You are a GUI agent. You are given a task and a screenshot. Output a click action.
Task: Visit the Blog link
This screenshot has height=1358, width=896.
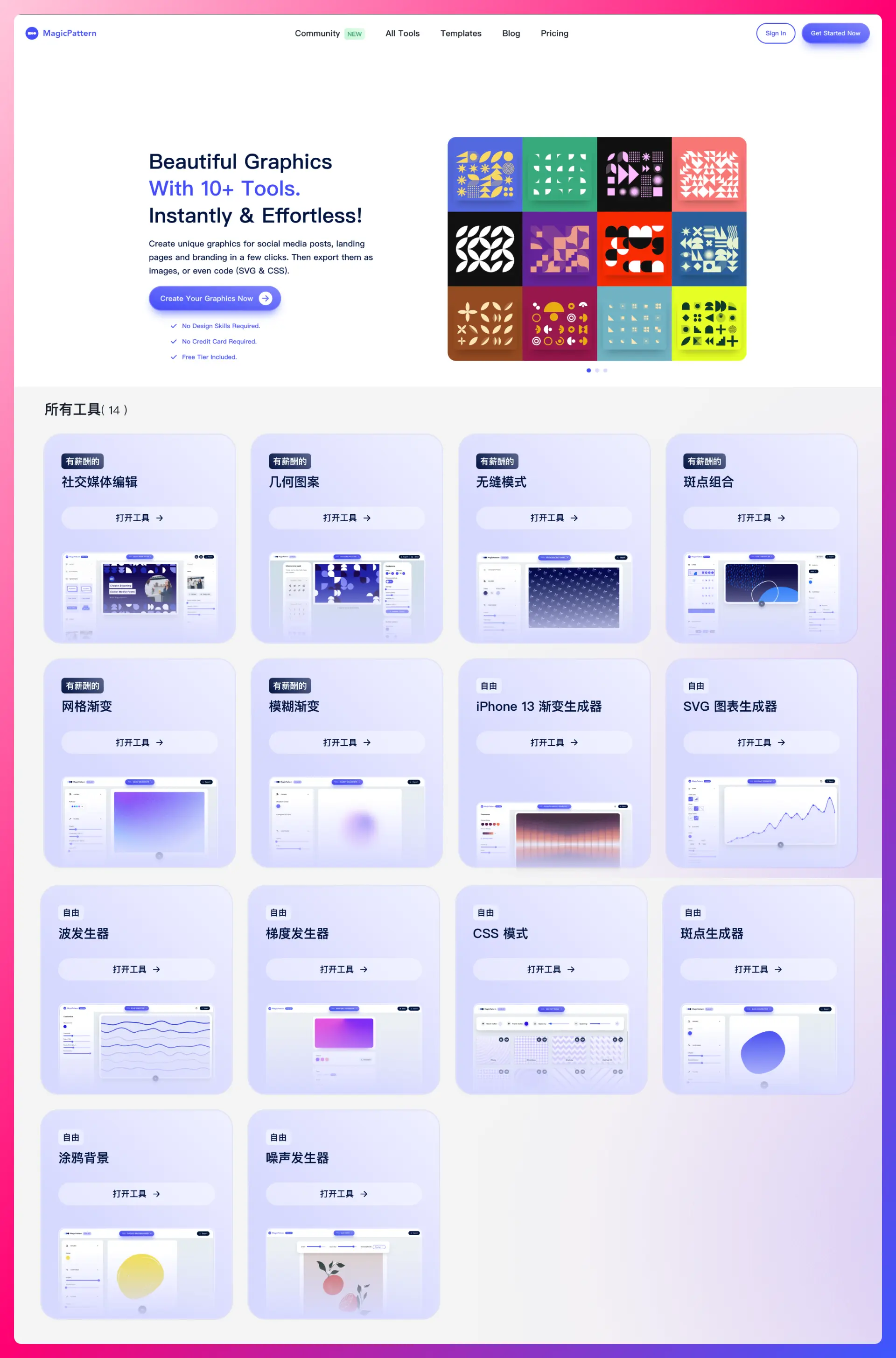point(511,33)
